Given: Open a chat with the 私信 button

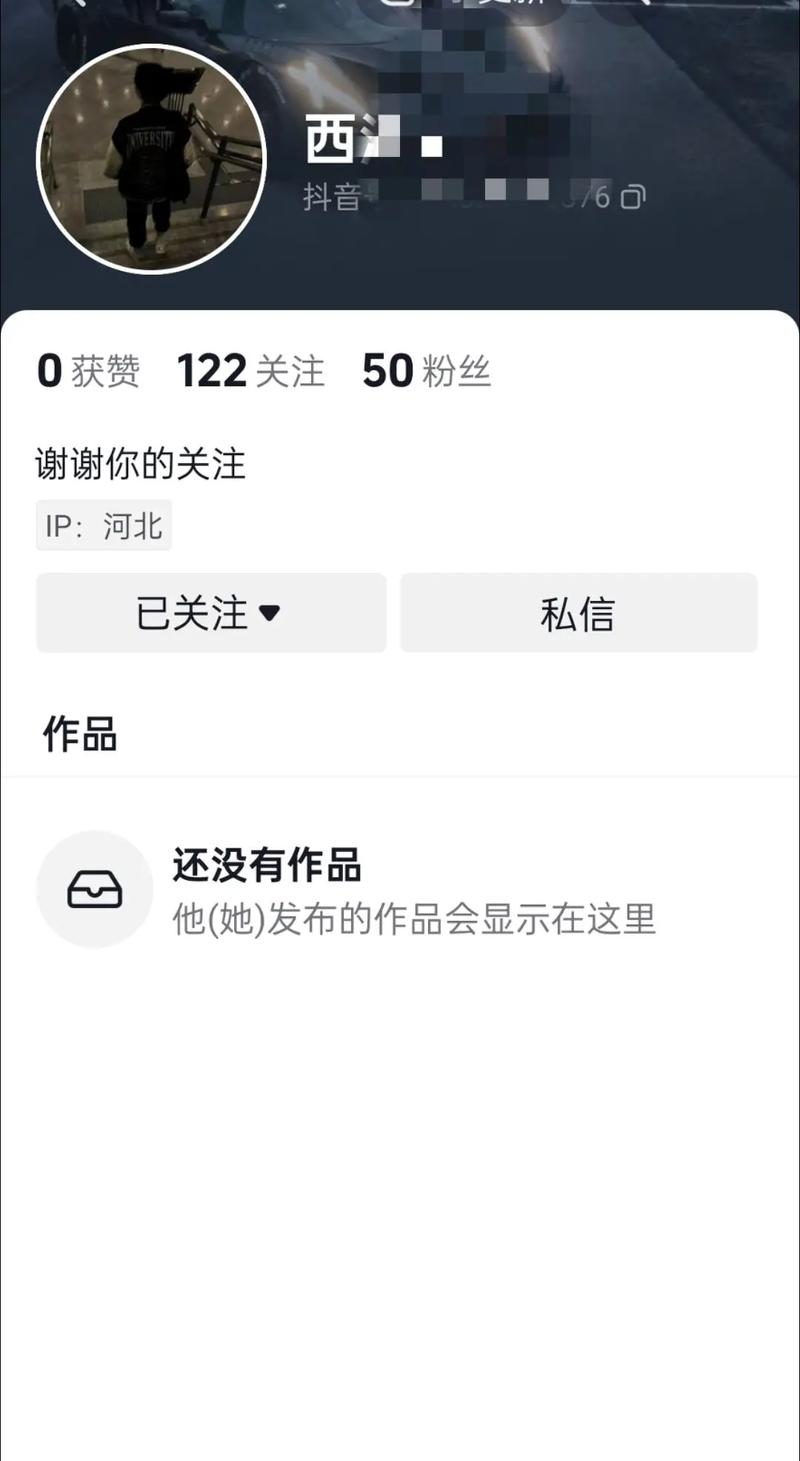Looking at the screenshot, I should (x=578, y=614).
